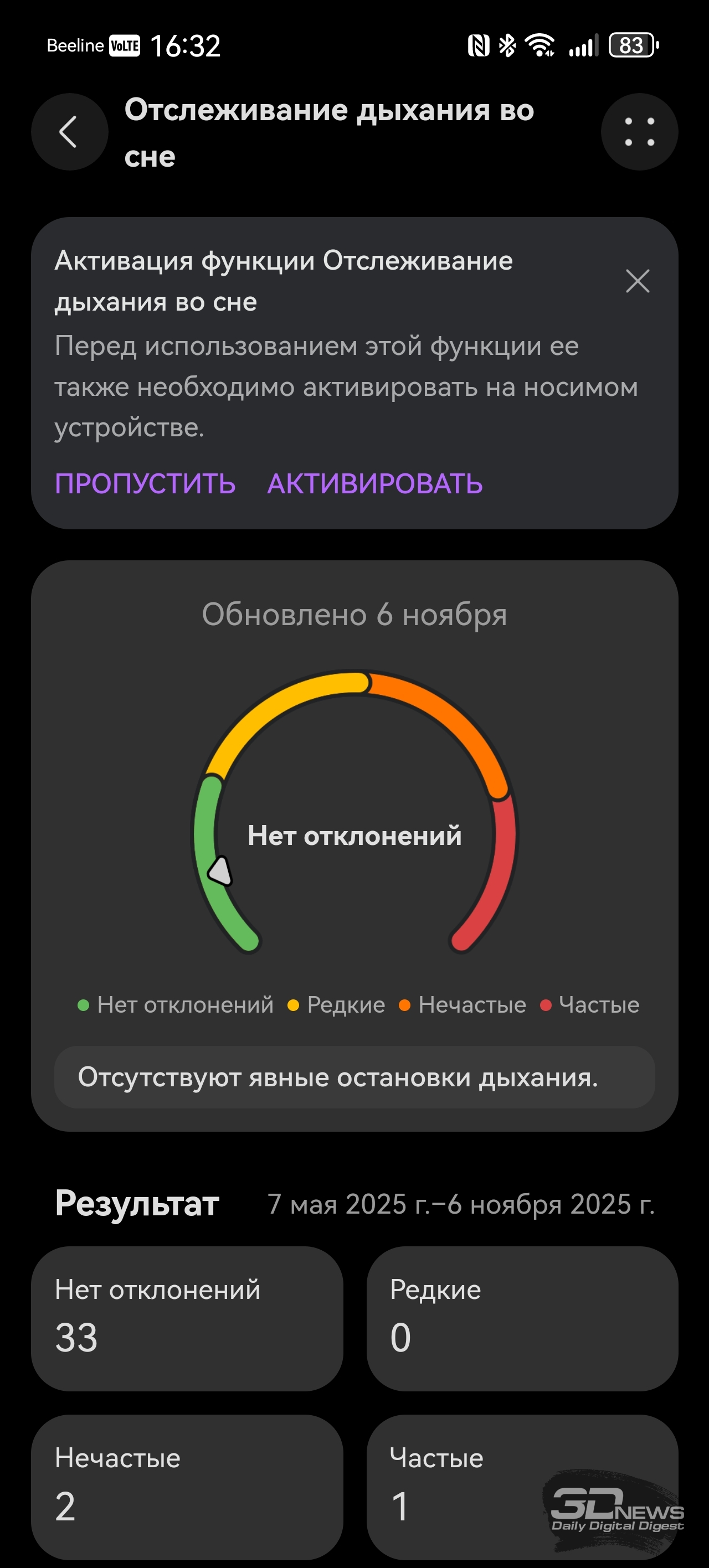709x1568 pixels.
Task: Open the four-dot more options menu
Action: [x=639, y=131]
